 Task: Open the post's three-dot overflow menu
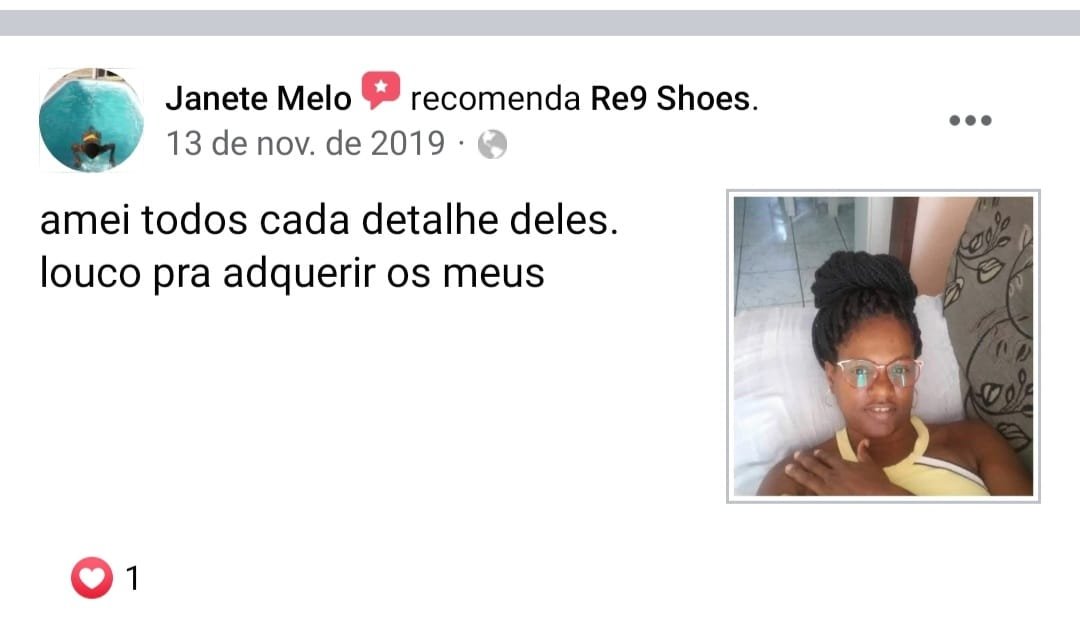(x=969, y=121)
